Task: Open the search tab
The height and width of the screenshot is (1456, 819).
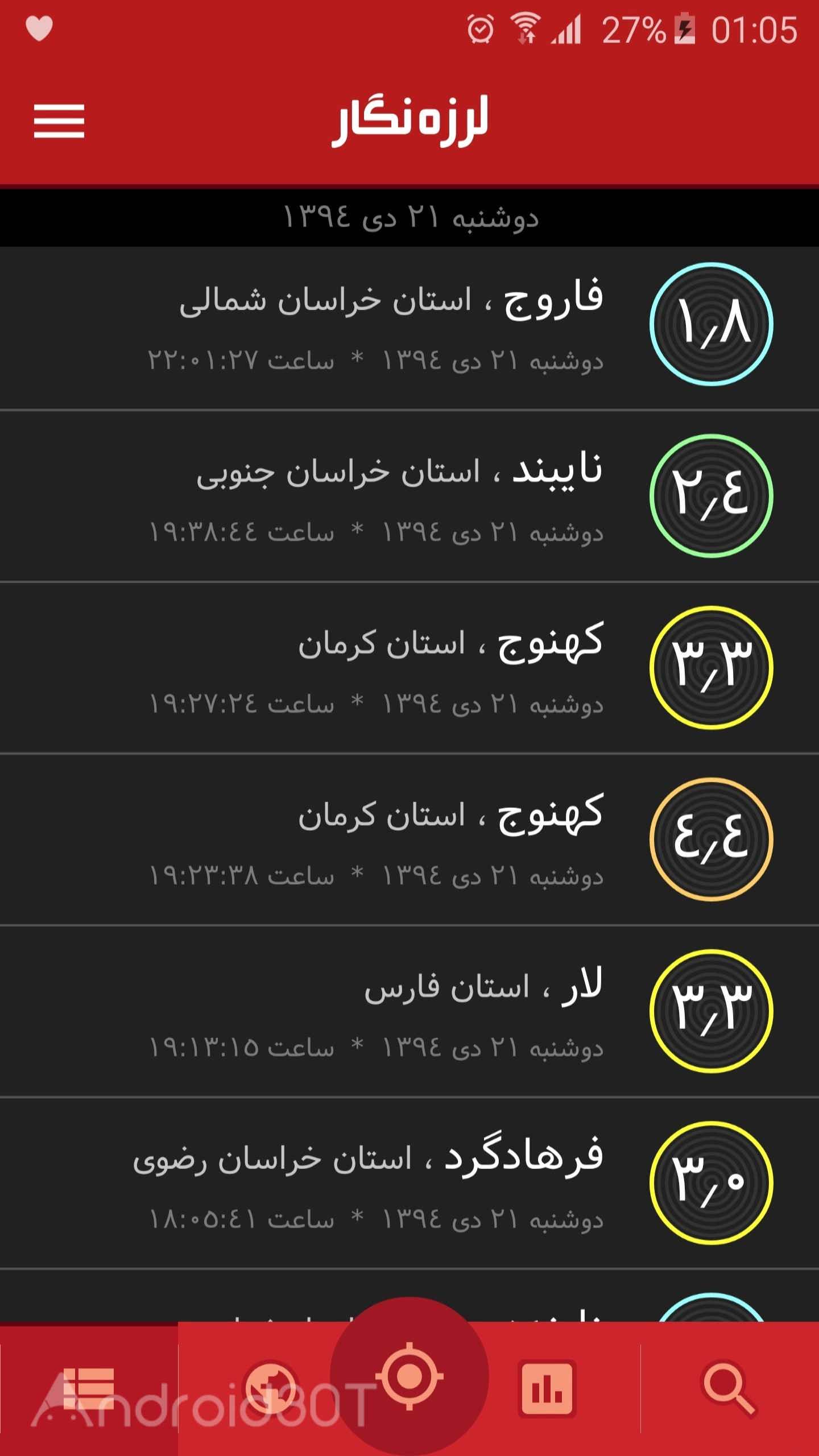Action: click(730, 1389)
